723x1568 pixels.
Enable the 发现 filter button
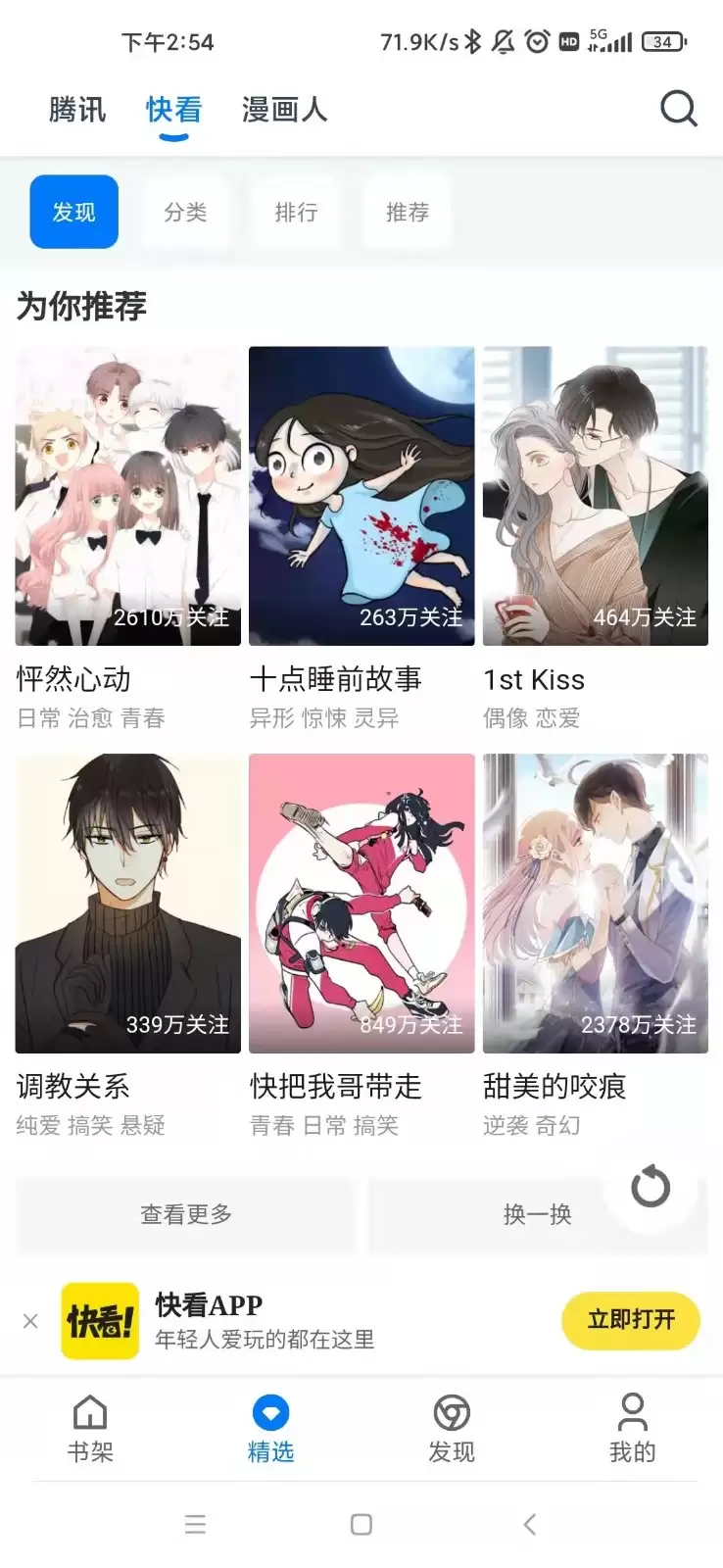pos(73,212)
